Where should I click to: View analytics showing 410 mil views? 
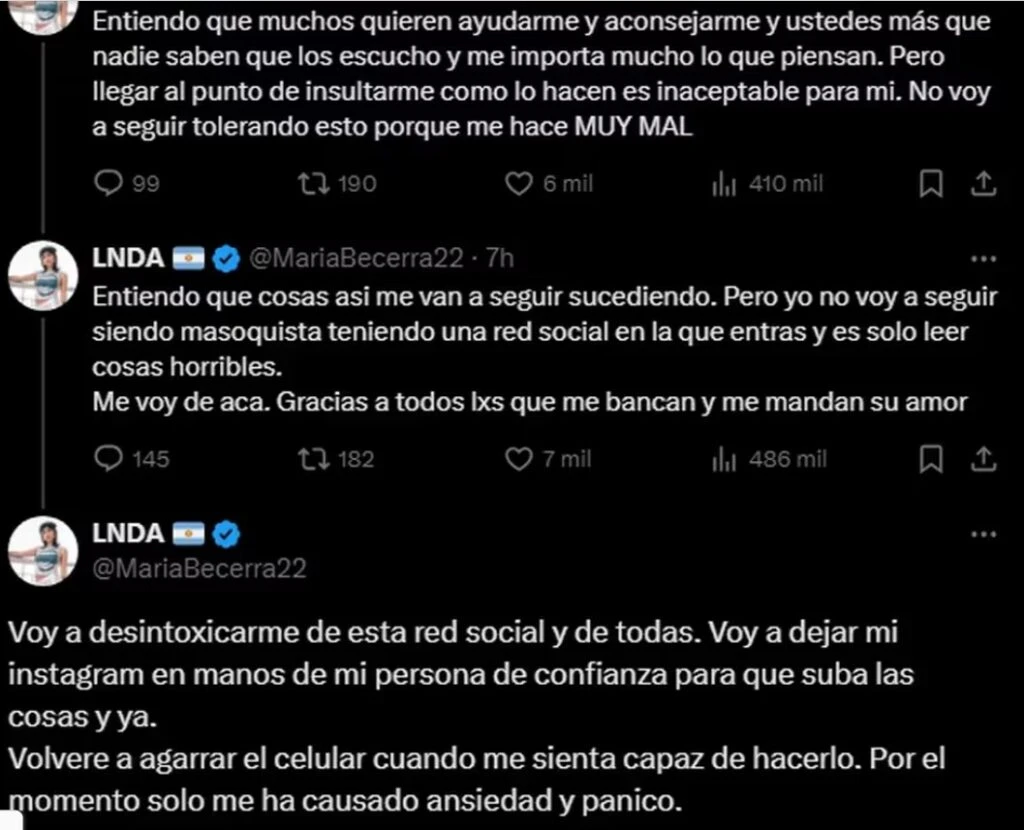tap(724, 184)
